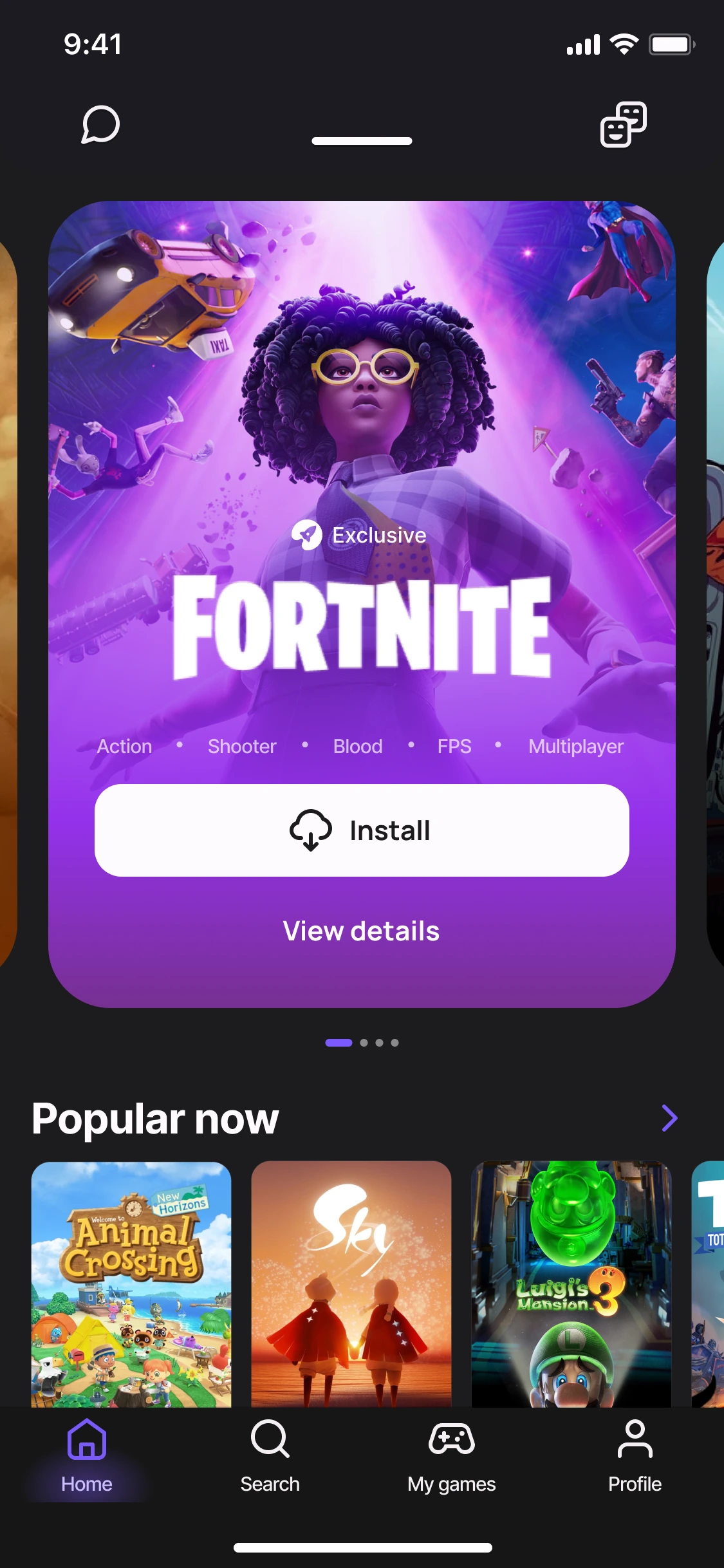Open the avatars icon at top right
Image resolution: width=724 pixels, height=1568 pixels.
click(x=623, y=124)
